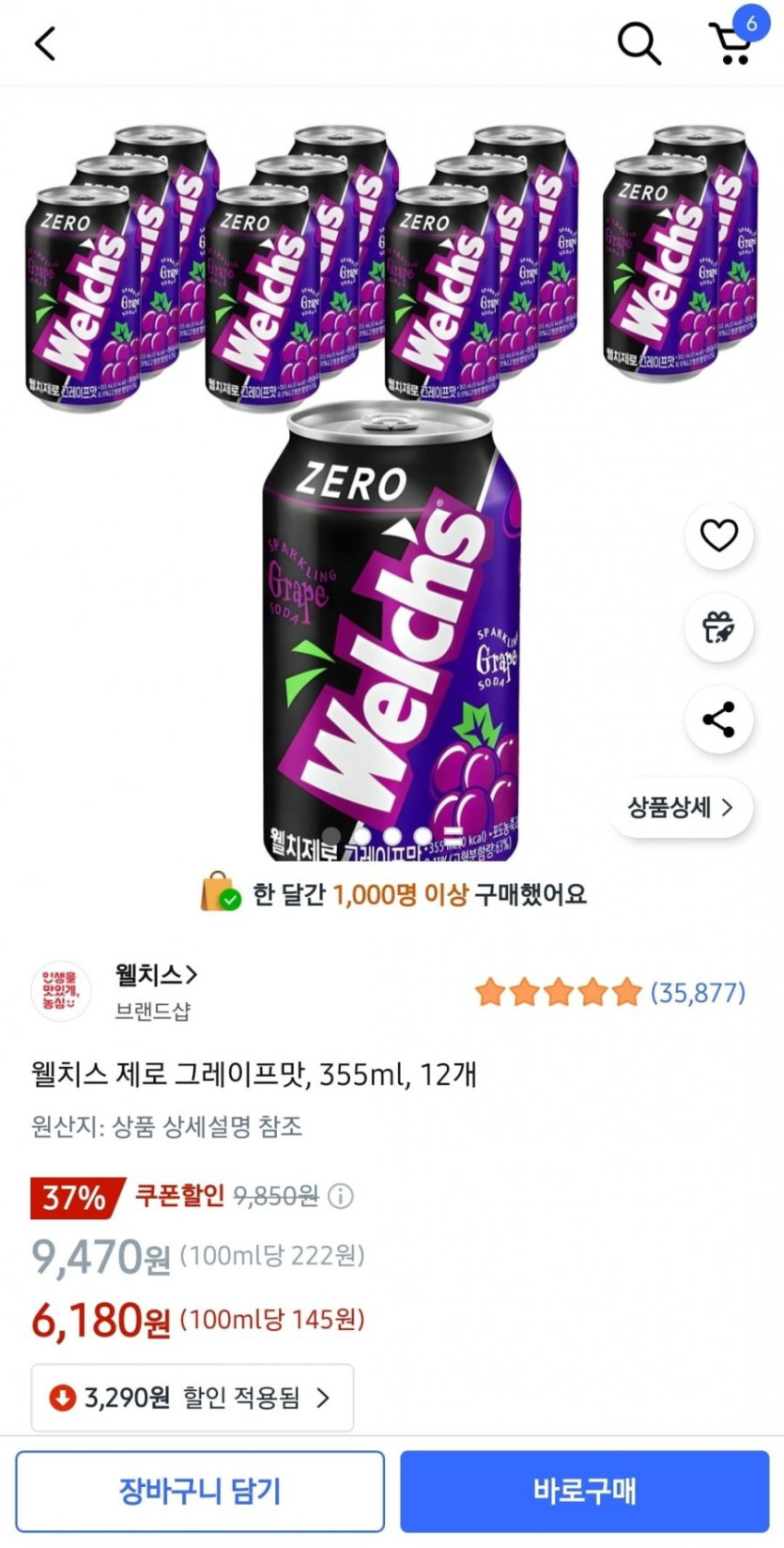Expand 상품상세 product details

(x=679, y=806)
